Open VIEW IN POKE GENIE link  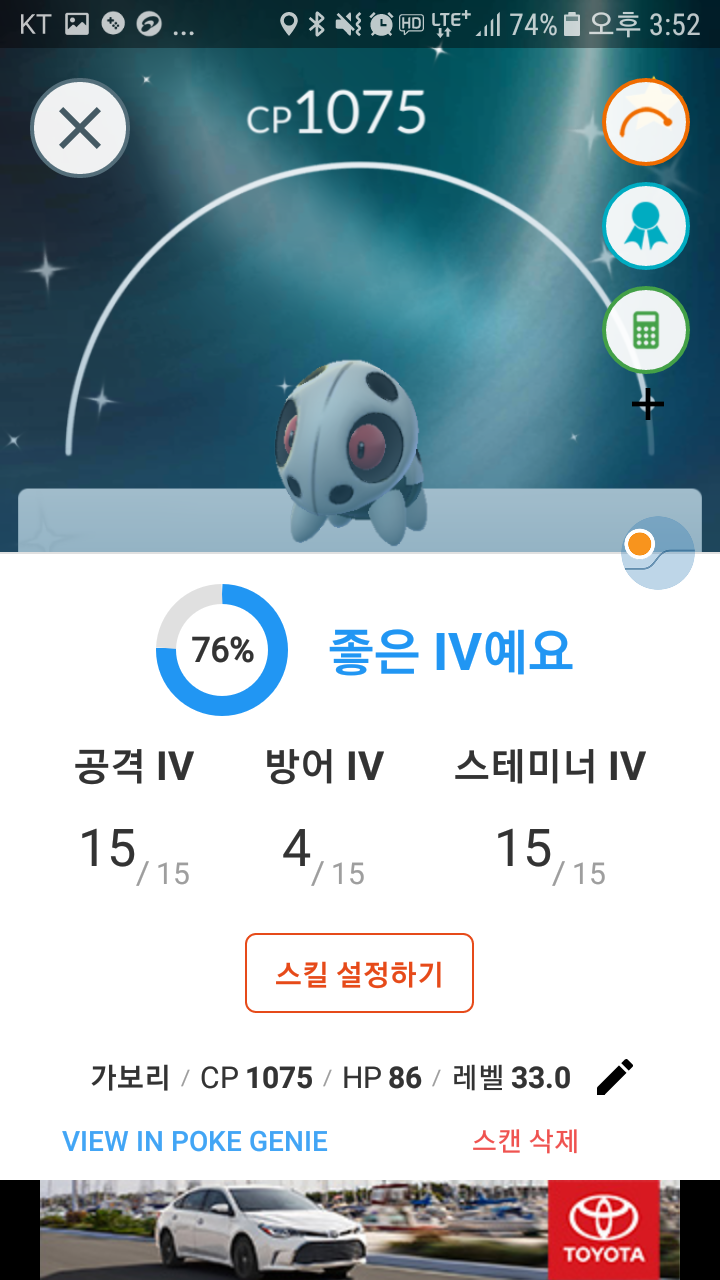[195, 1141]
